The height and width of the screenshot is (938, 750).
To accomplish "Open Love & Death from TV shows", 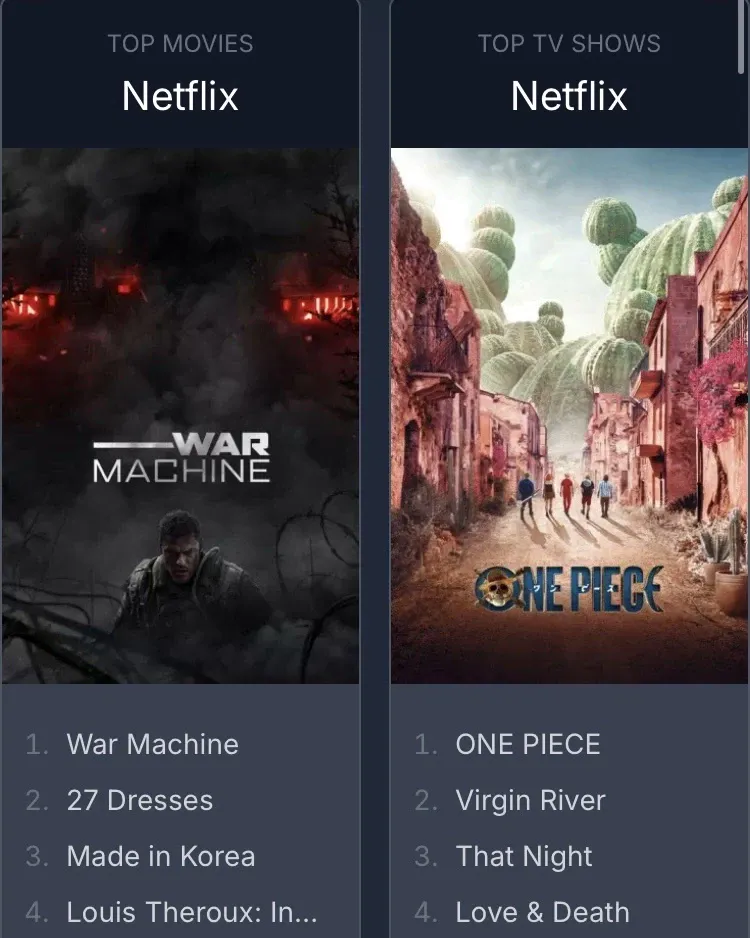I will (542, 912).
